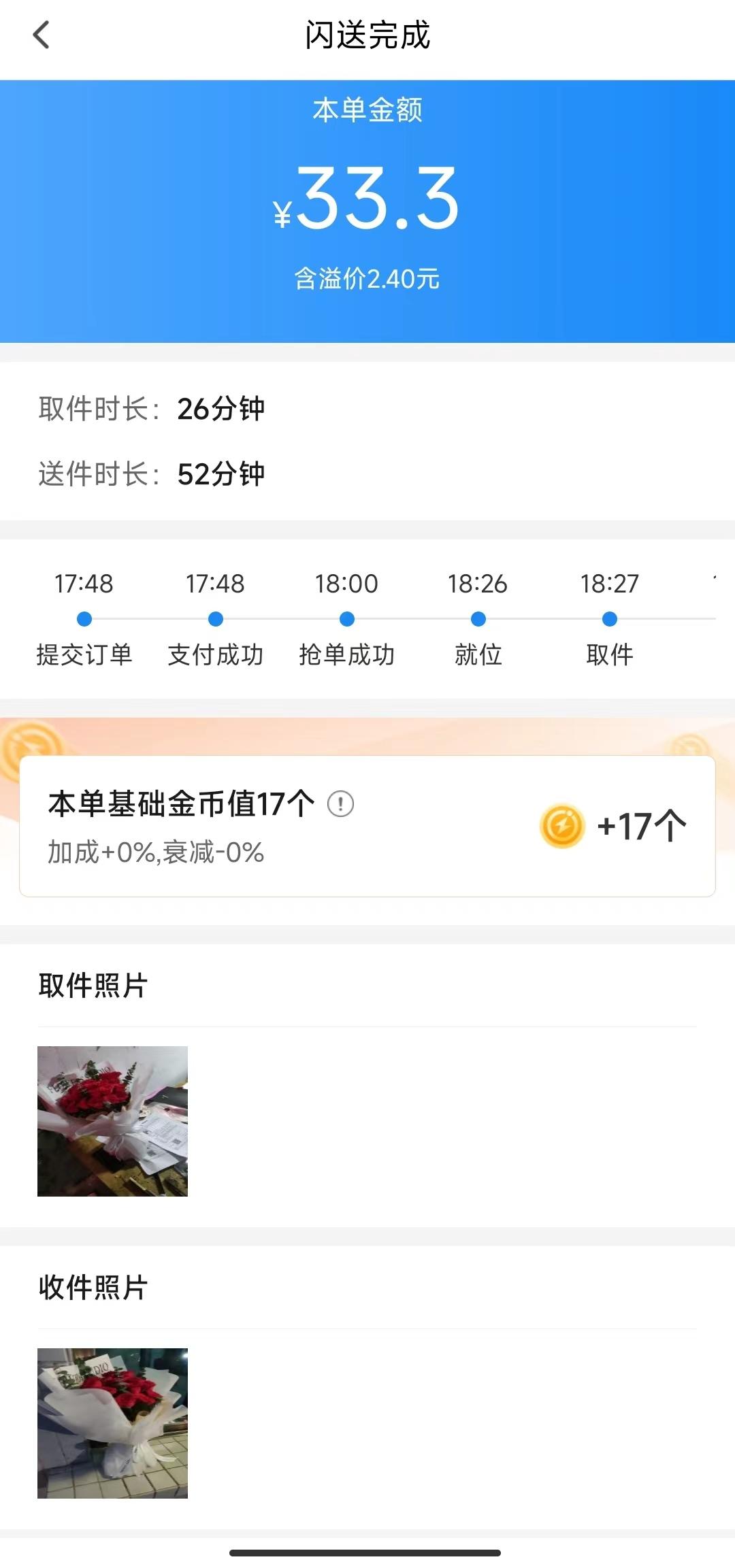Viewport: 735px width, 1568px height.
Task: Select the 闪送完成 title bar
Action: 367,35
